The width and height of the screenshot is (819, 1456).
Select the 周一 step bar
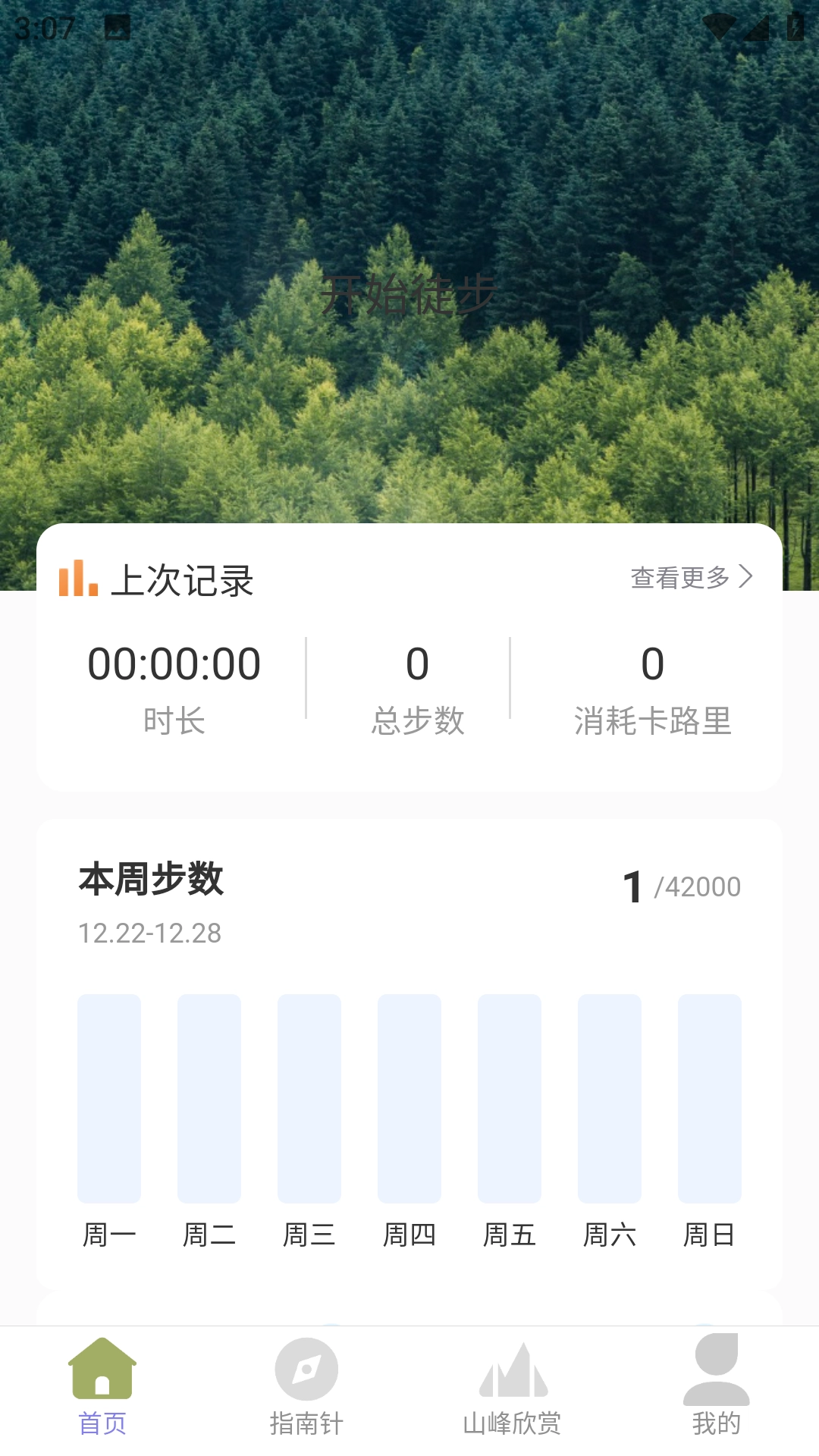[108, 1100]
